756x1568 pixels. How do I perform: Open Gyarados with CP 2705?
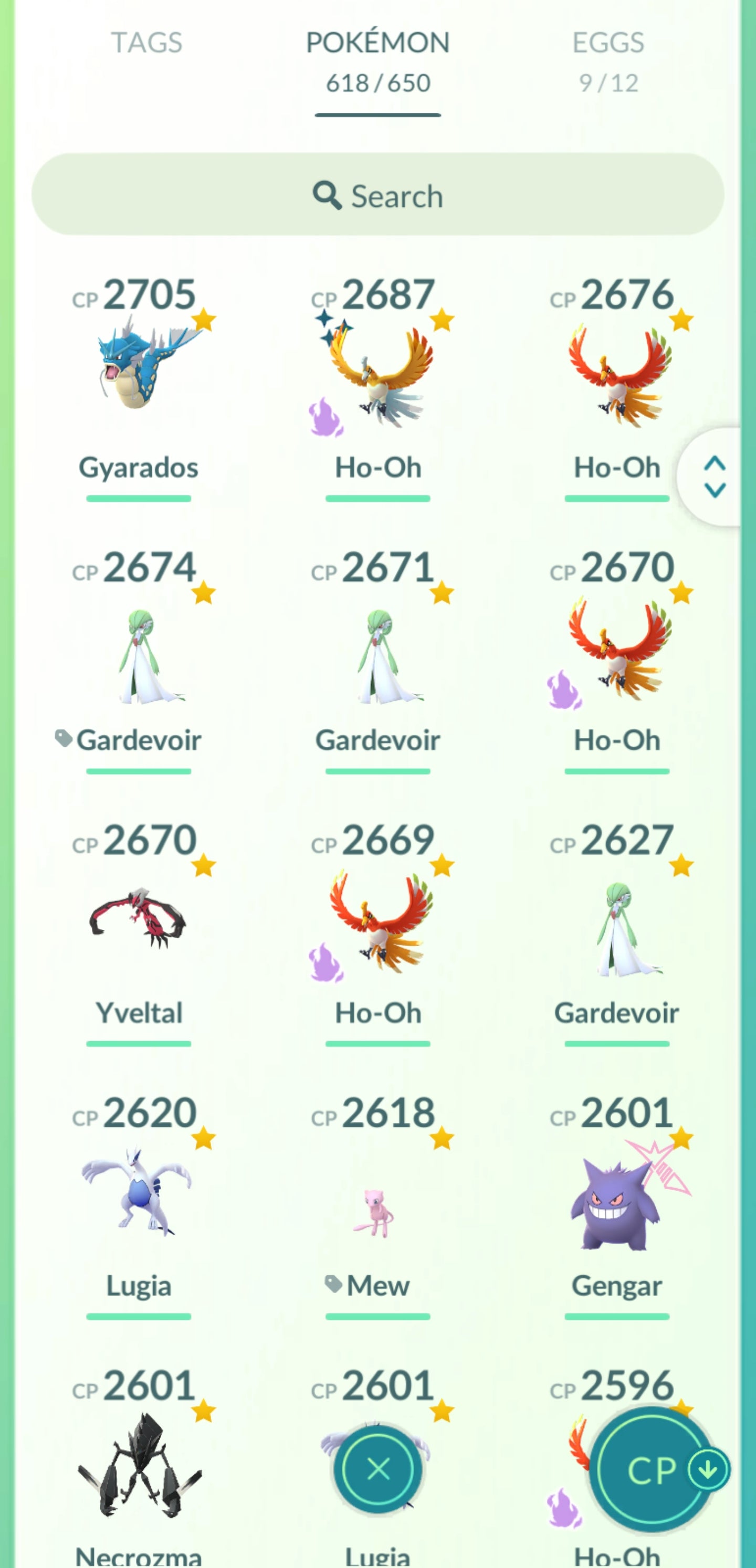(139, 365)
